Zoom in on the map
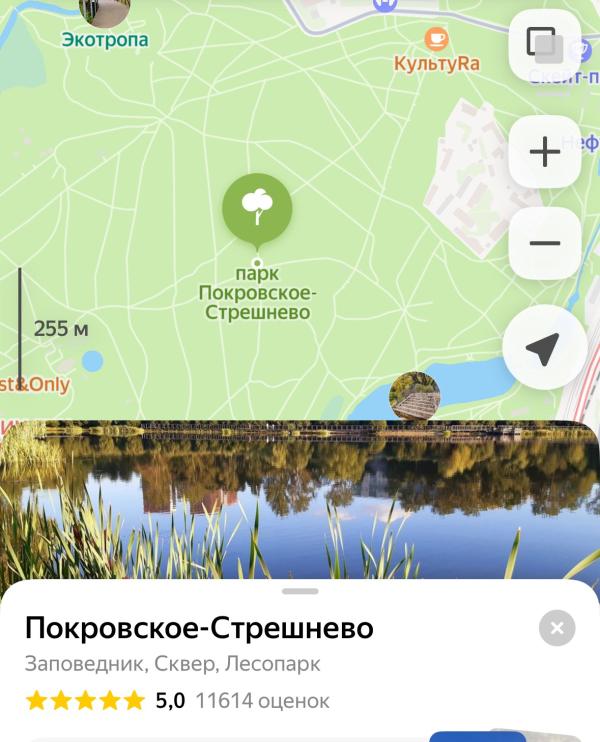600x742 pixels. 544,152
